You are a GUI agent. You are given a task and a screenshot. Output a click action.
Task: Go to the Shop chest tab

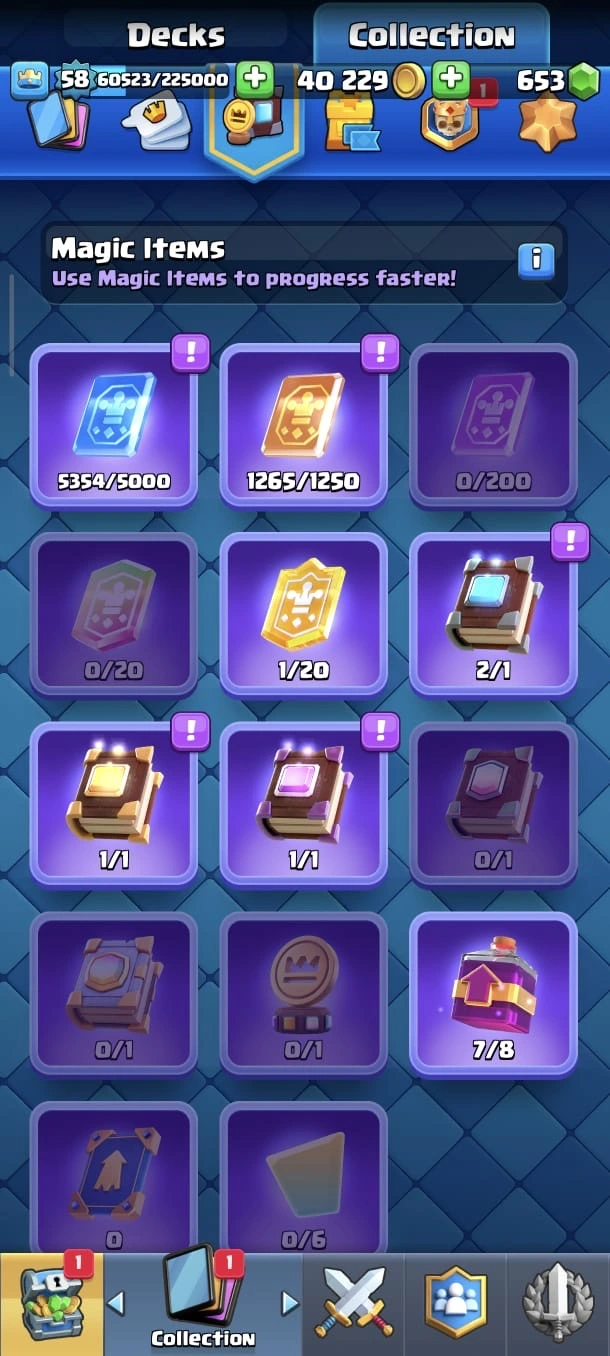click(x=50, y=1305)
